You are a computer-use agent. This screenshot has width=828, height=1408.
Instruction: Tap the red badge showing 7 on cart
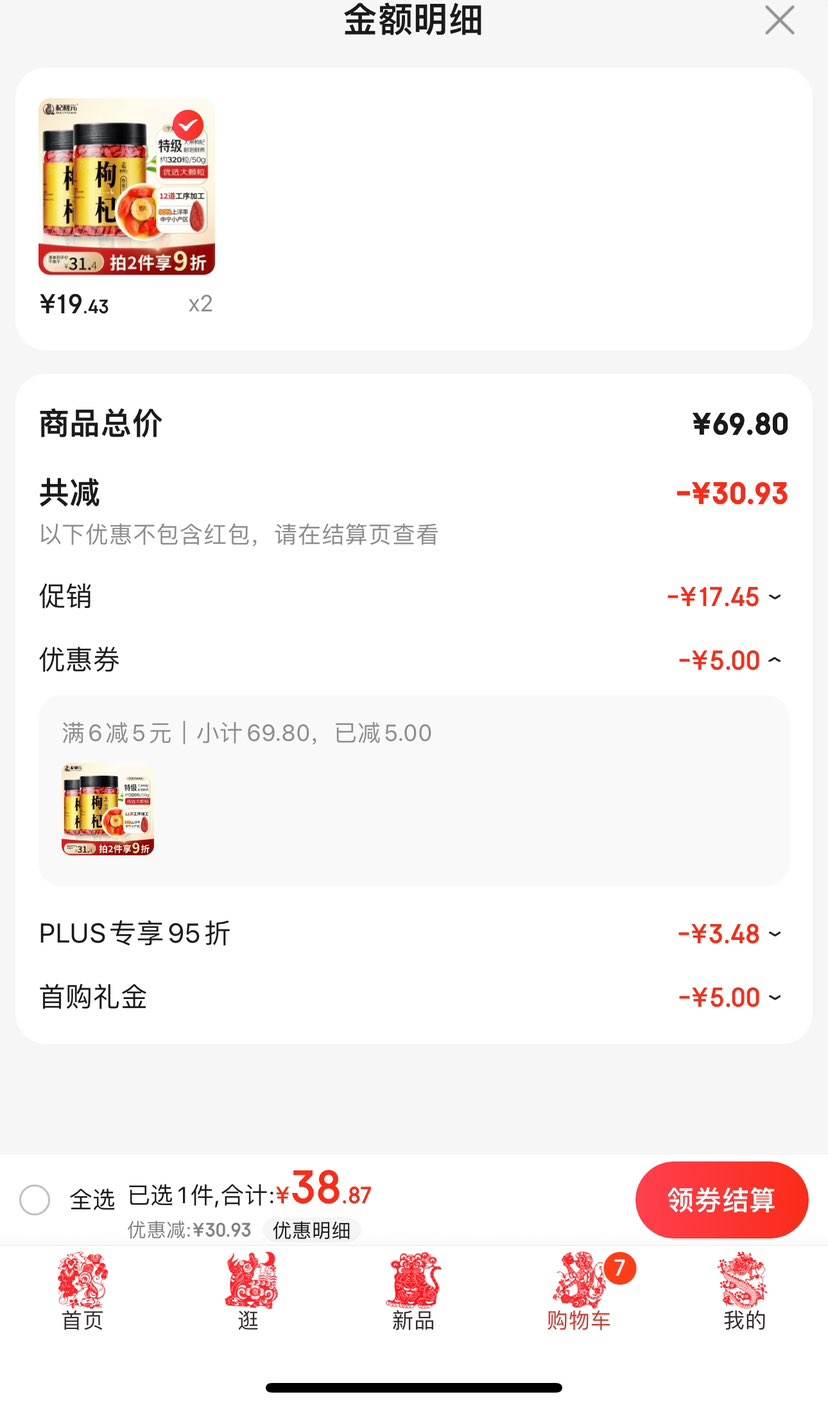click(618, 1267)
